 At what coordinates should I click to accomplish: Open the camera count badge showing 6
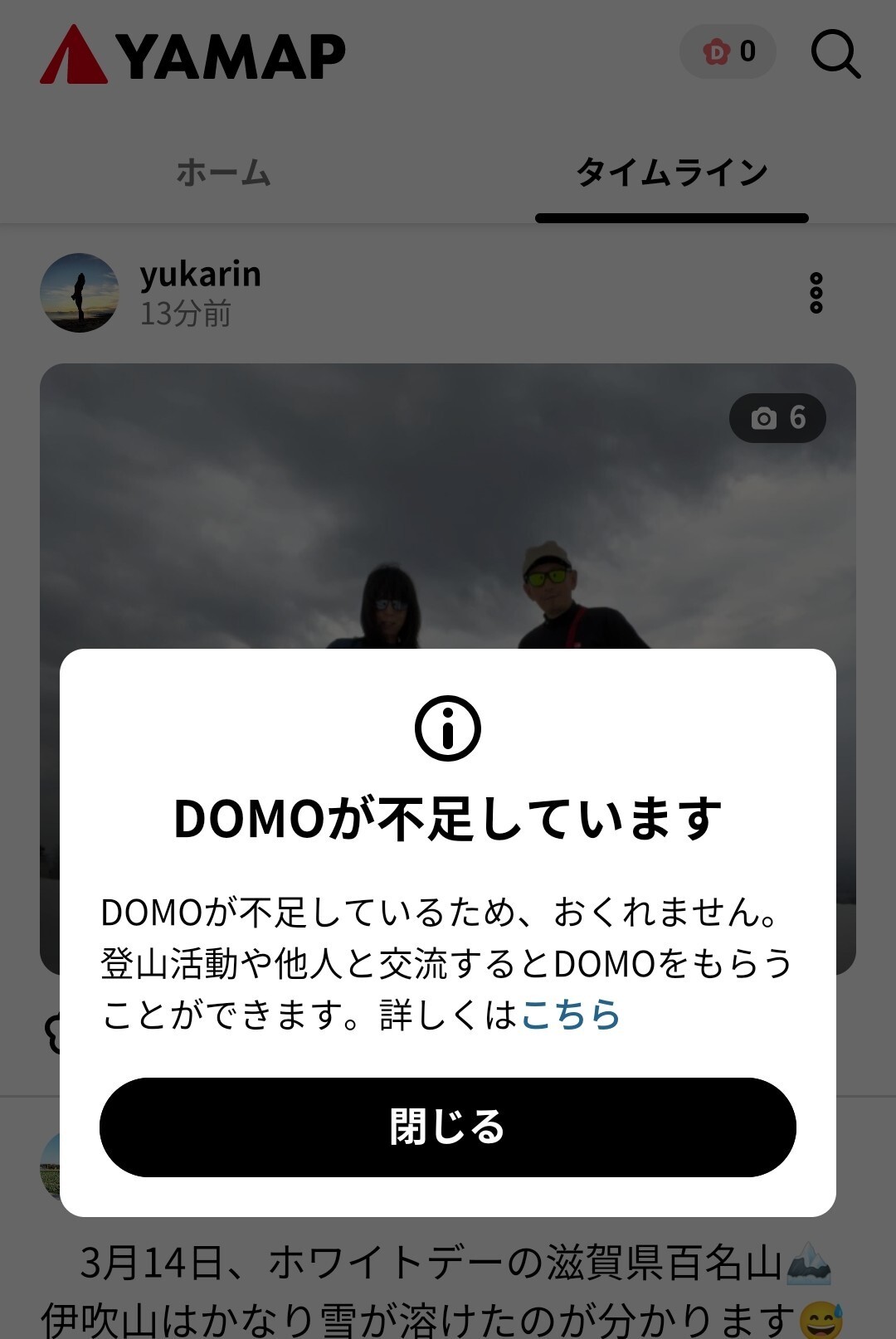(x=777, y=419)
